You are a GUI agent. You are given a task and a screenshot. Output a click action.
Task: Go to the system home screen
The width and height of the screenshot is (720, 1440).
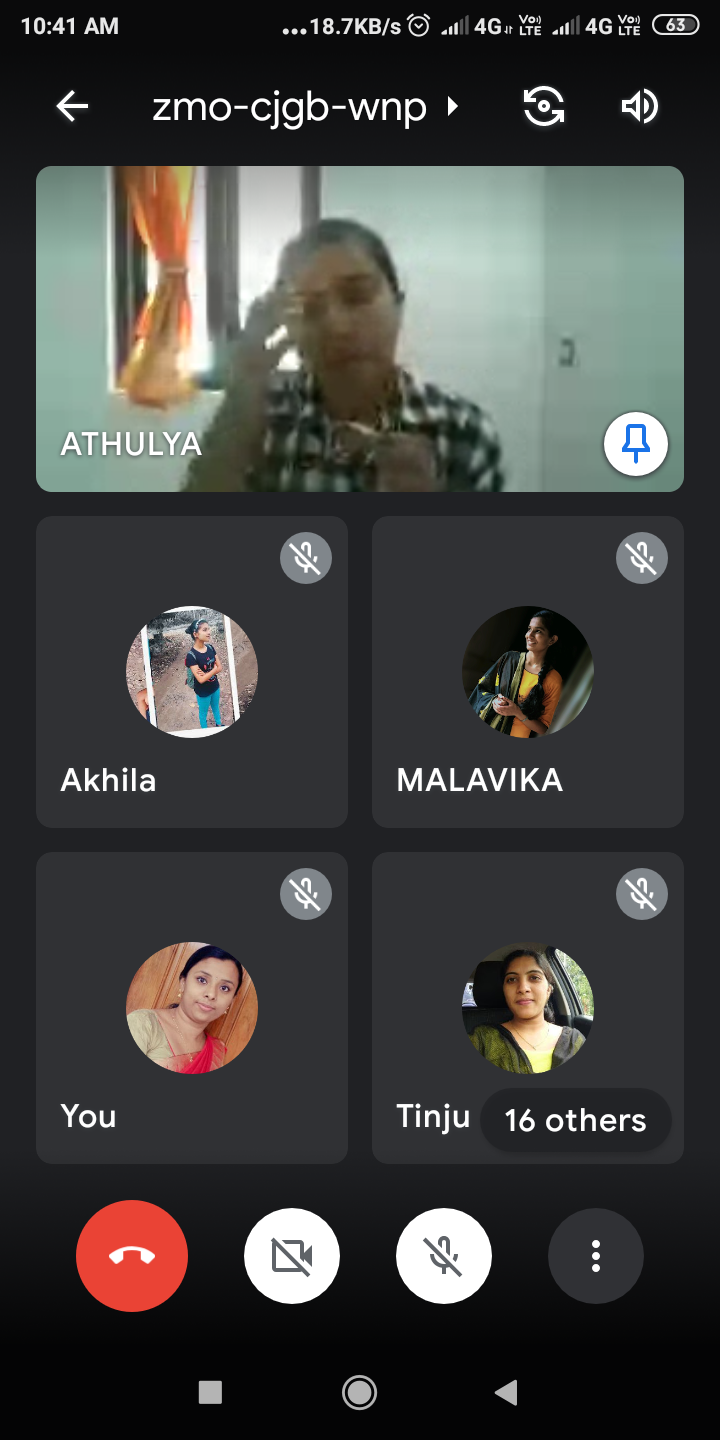click(359, 1392)
